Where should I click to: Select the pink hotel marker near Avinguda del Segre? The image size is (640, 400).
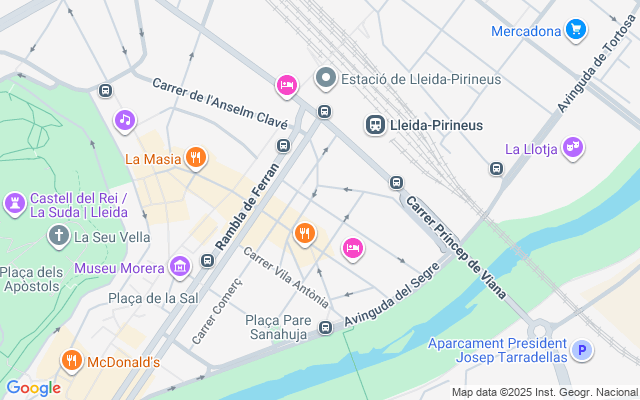tap(353, 247)
